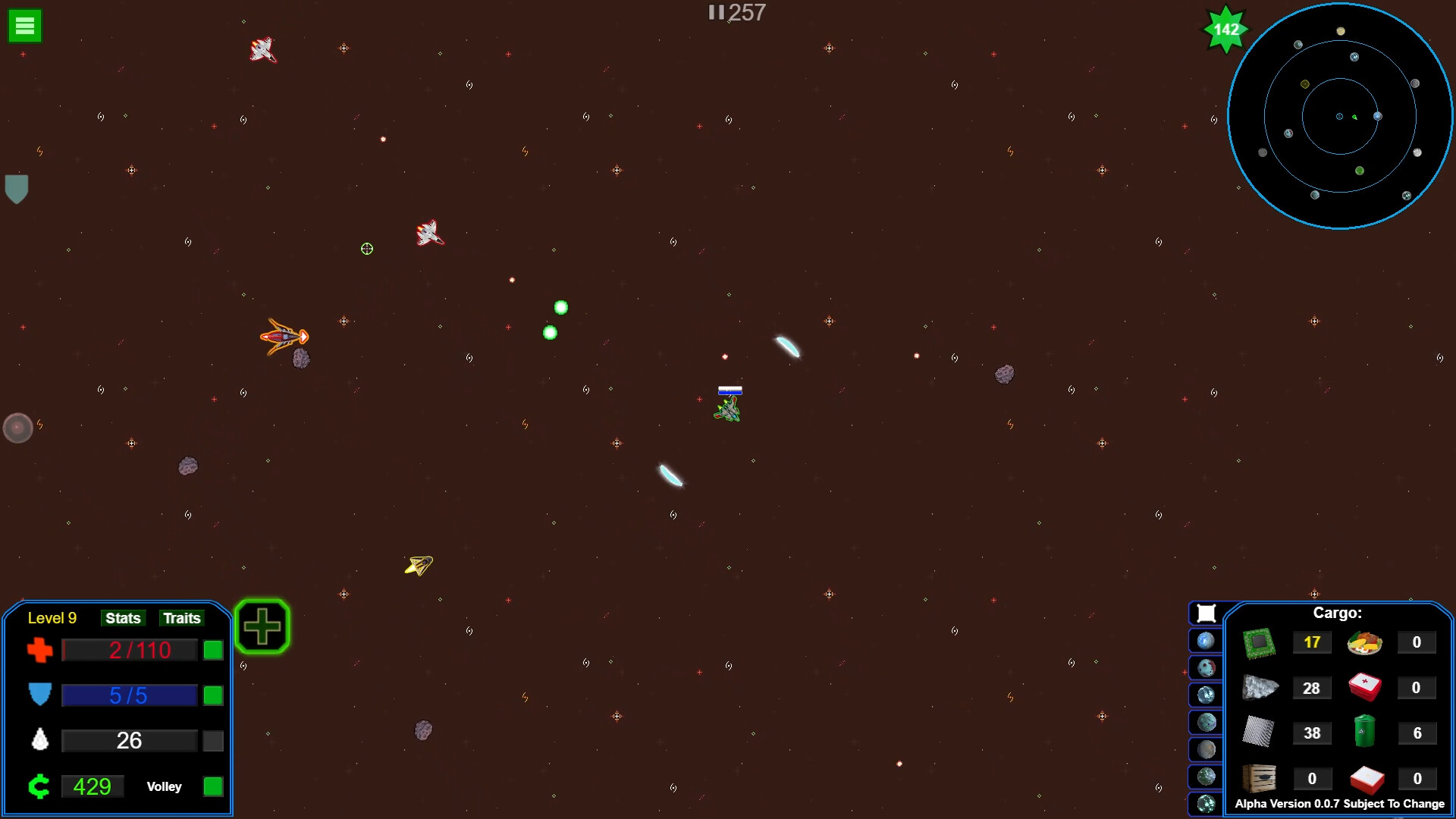Open the Traits panel
The height and width of the screenshot is (819, 1456).
(182, 618)
